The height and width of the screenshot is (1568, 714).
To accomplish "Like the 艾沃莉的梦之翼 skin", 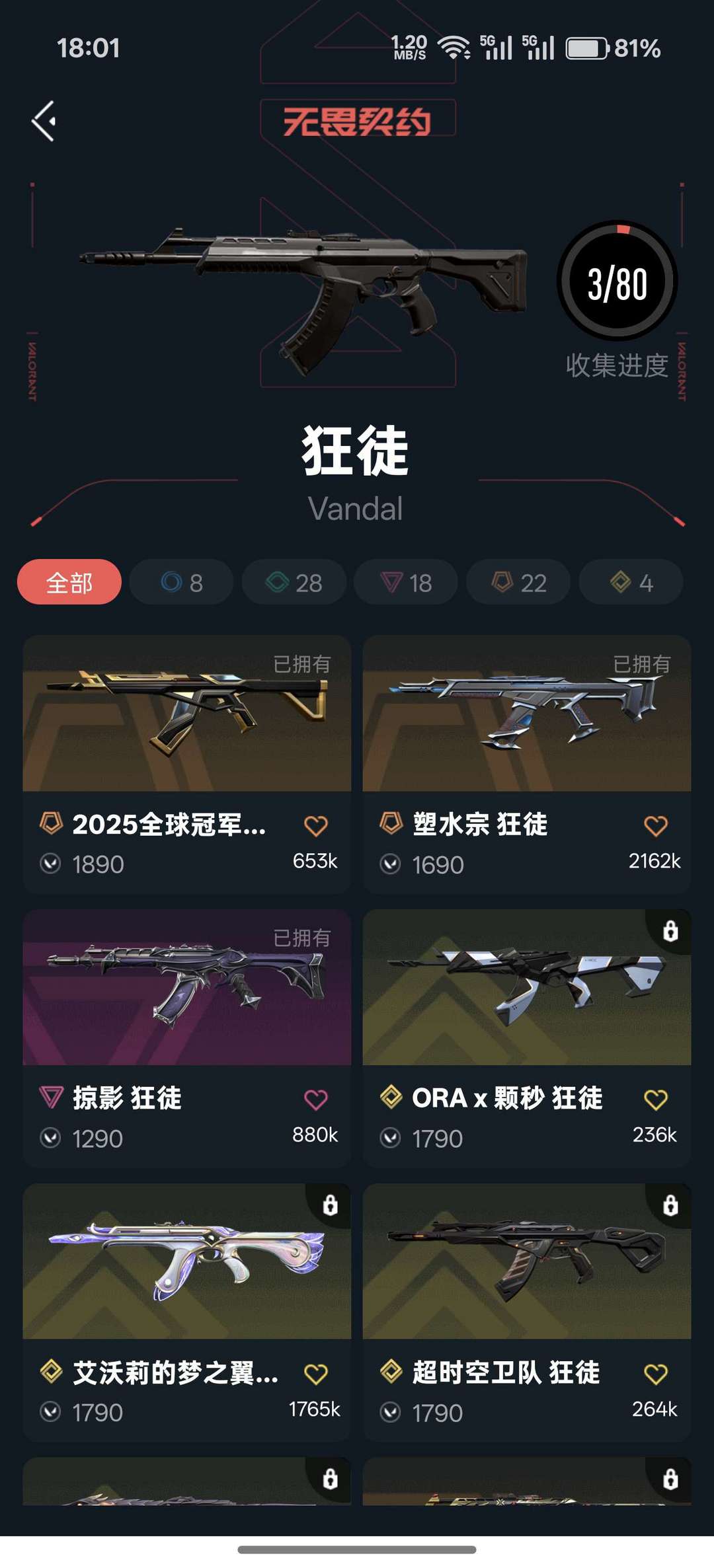I will [315, 1374].
